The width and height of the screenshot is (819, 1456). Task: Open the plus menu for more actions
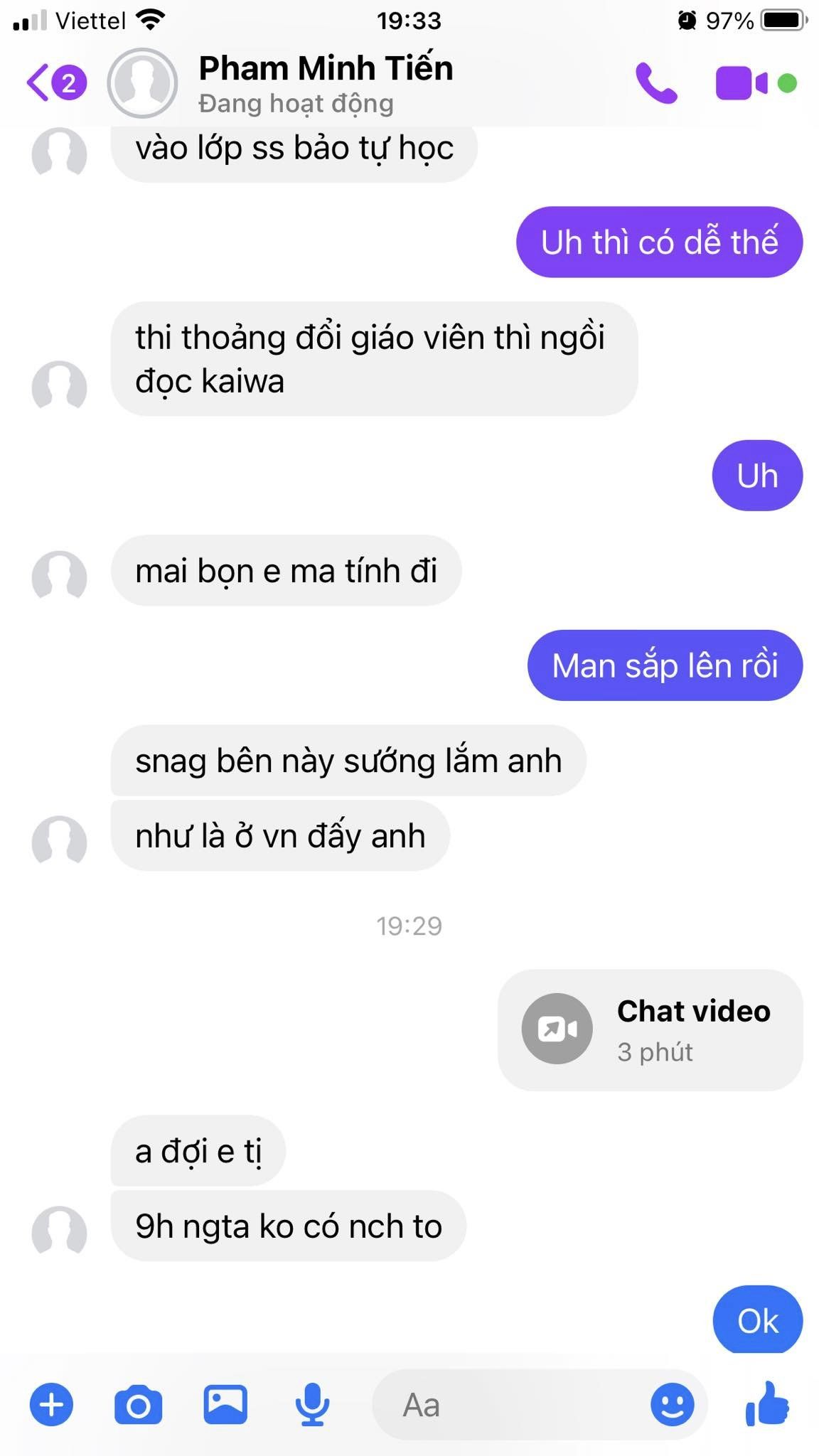click(x=51, y=1405)
